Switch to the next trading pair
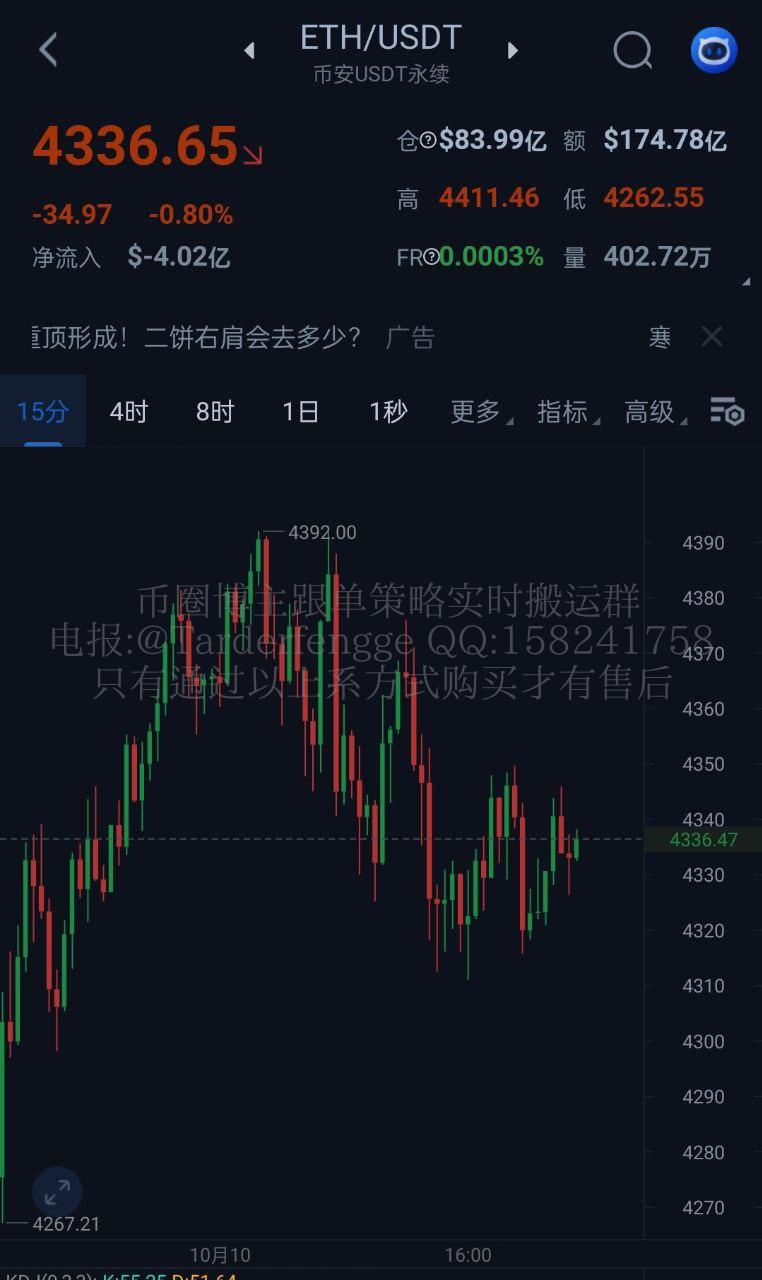 [x=512, y=50]
